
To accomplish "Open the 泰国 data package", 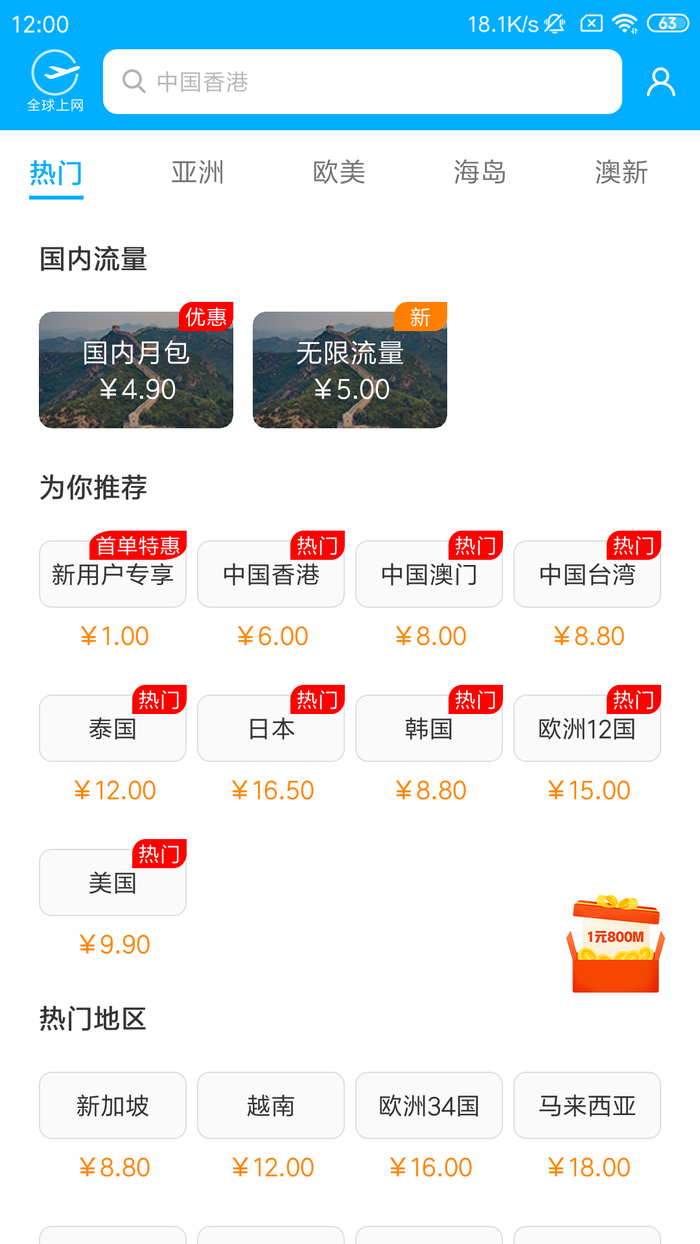I will click(x=113, y=729).
